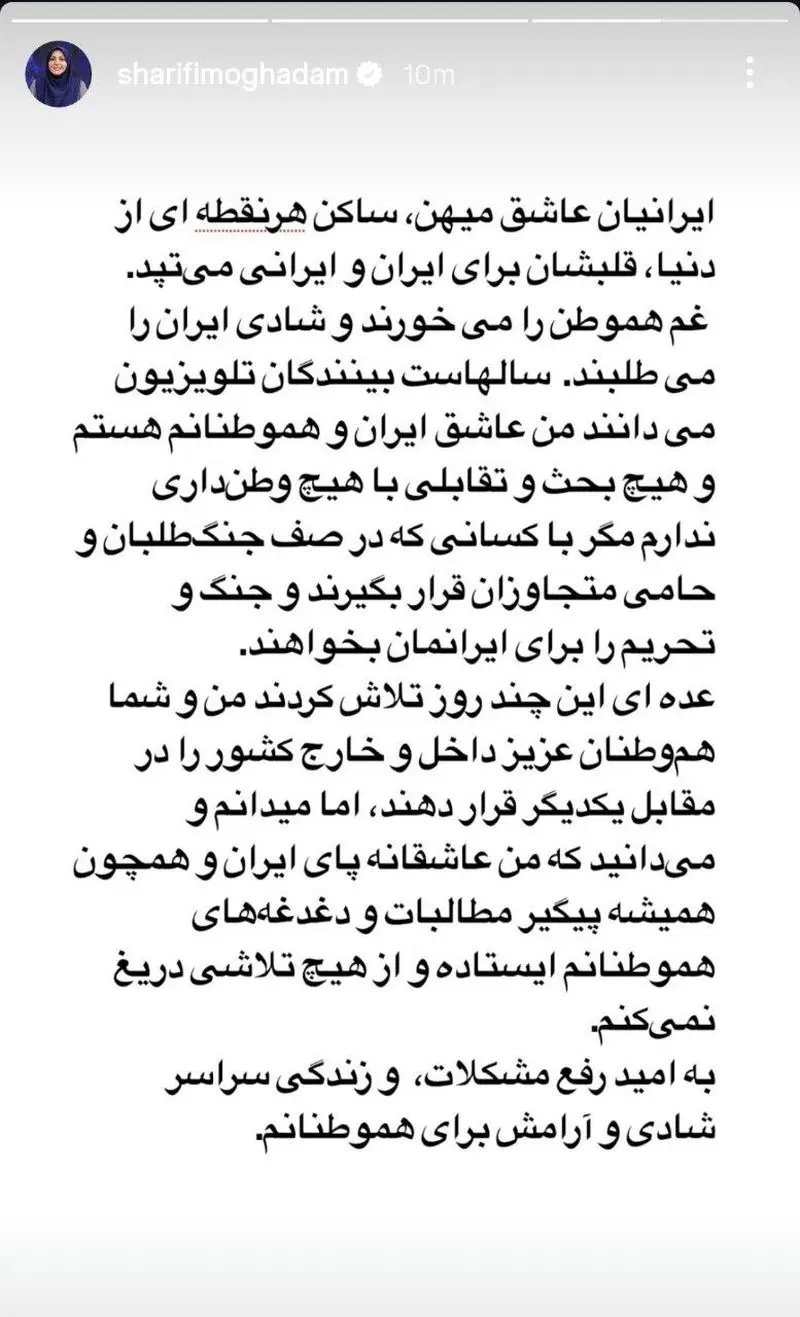Open sharifimoghadam's profile via the username
Screen dimensions: 800x1317
(x=235, y=75)
